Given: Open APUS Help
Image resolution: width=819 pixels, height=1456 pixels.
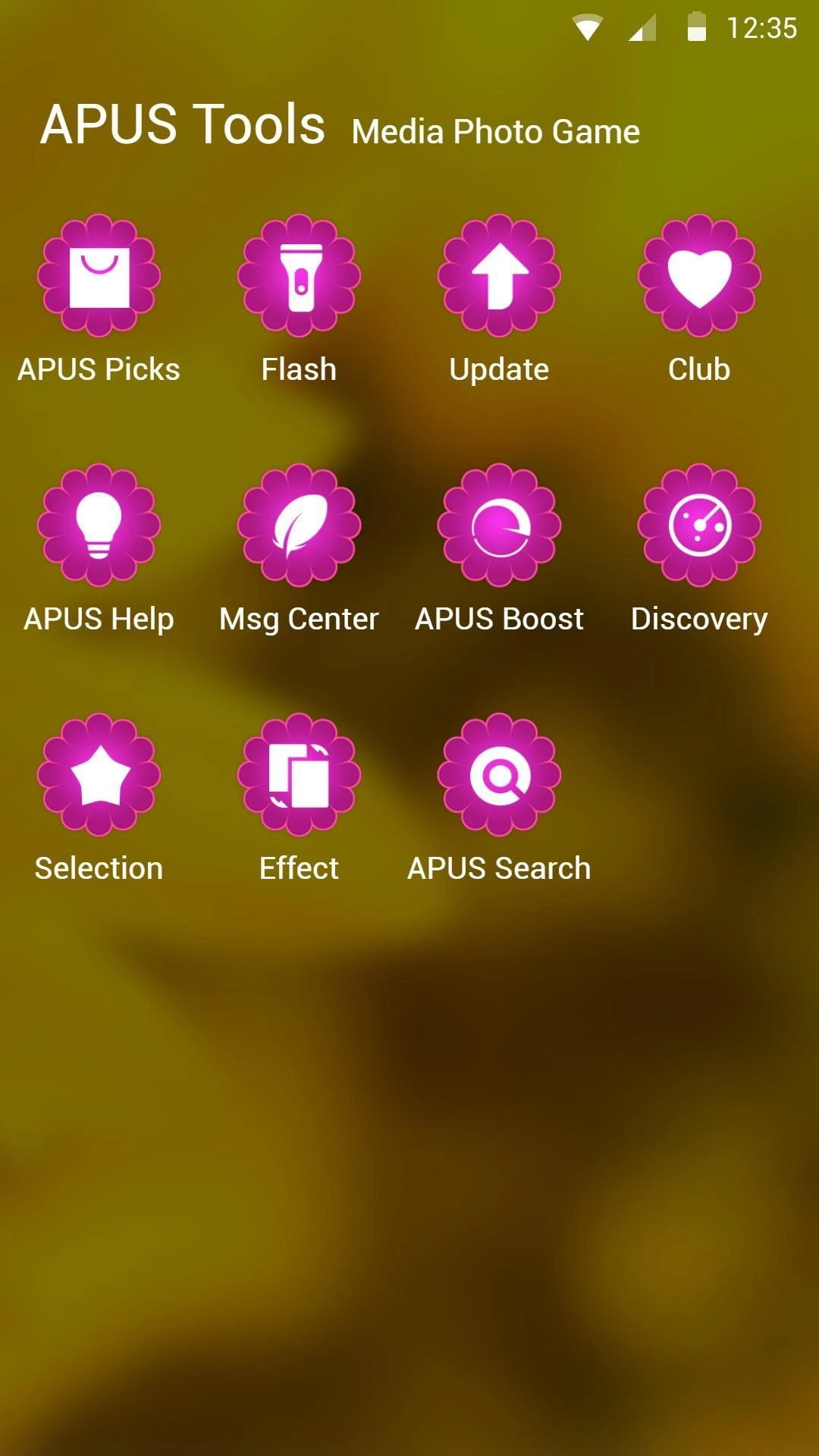Looking at the screenshot, I should [99, 526].
